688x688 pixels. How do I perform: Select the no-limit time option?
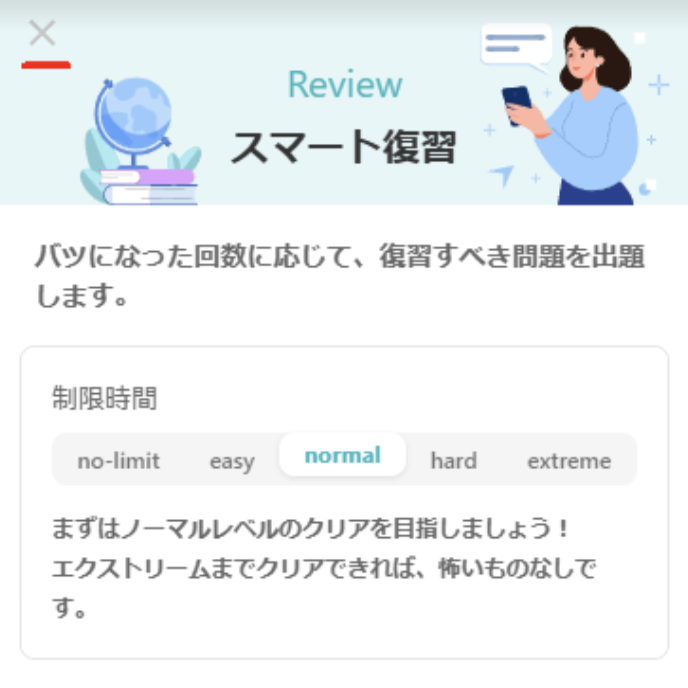118,461
